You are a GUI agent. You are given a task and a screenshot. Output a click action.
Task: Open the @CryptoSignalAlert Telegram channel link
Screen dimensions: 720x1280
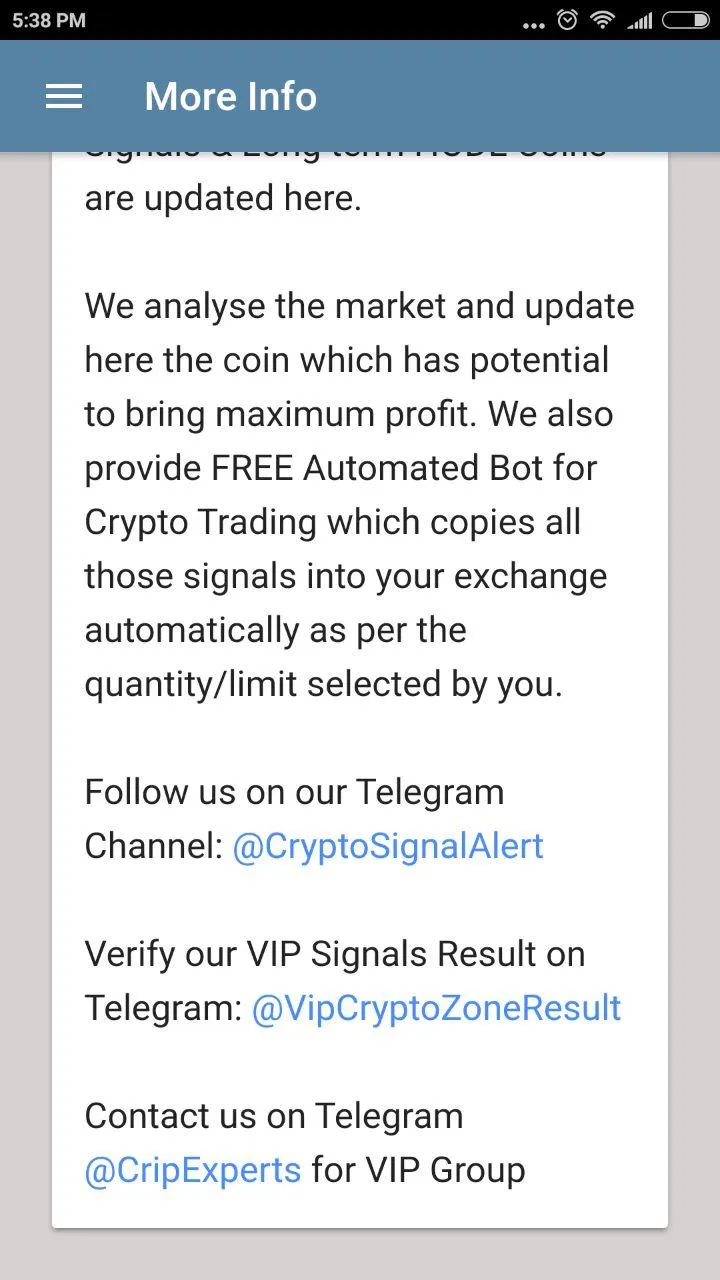(388, 846)
